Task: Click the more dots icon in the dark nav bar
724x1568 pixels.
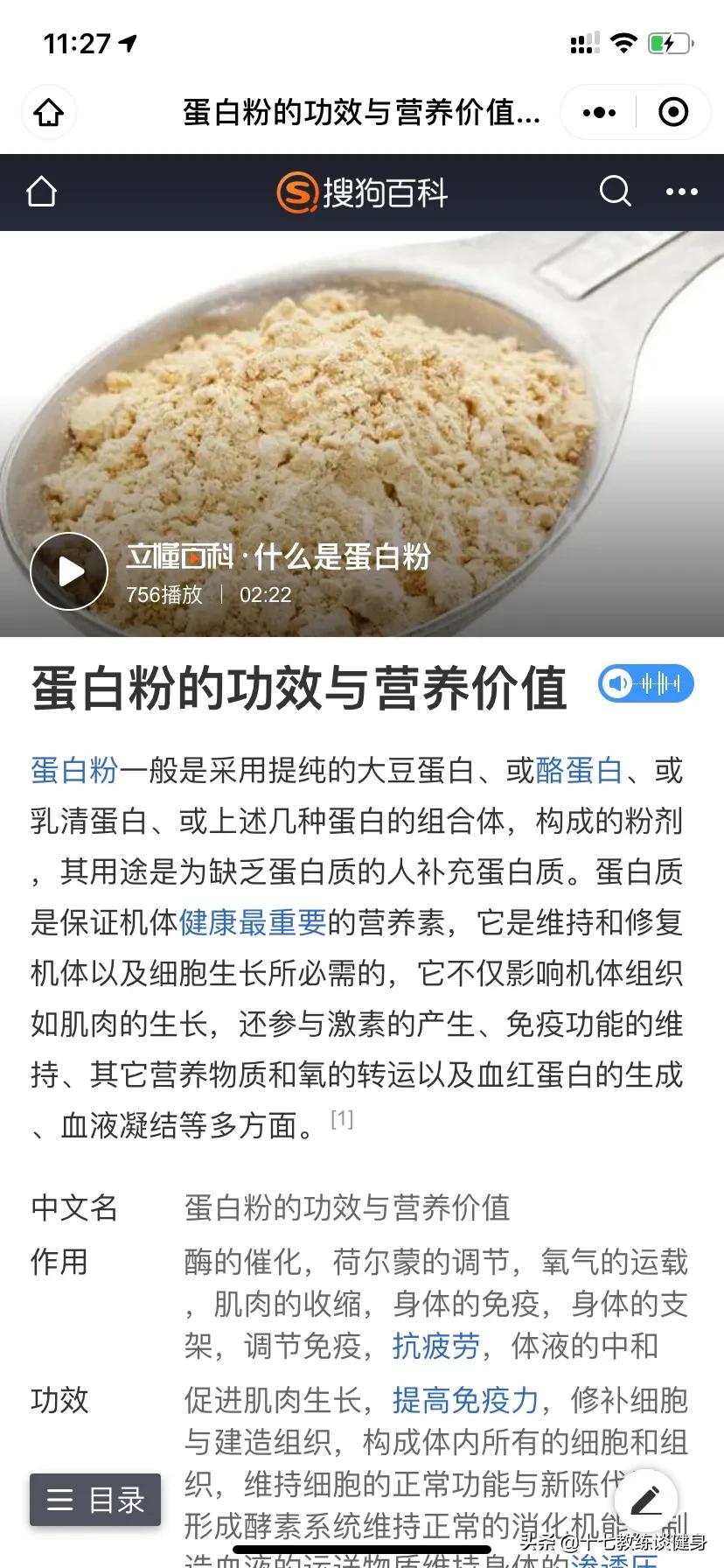Action: pos(681,192)
